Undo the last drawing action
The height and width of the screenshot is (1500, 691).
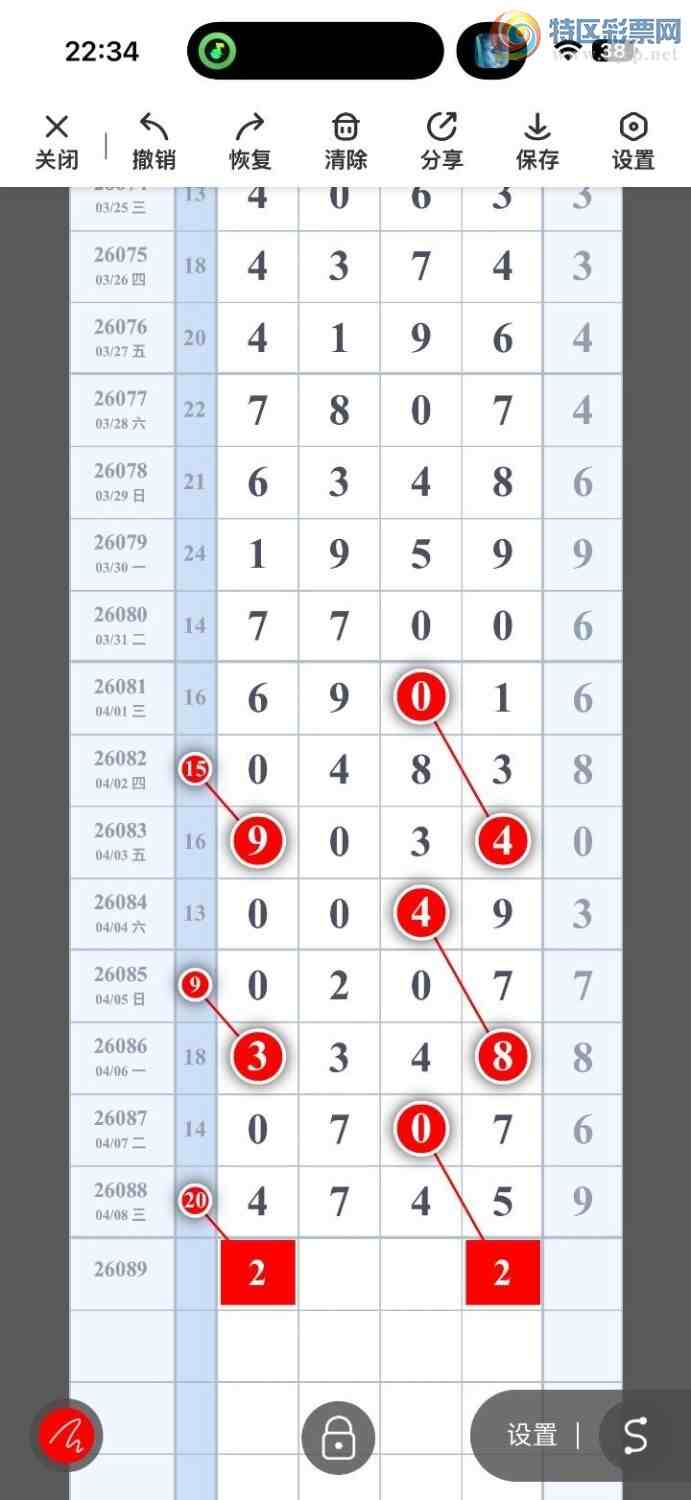tap(154, 141)
